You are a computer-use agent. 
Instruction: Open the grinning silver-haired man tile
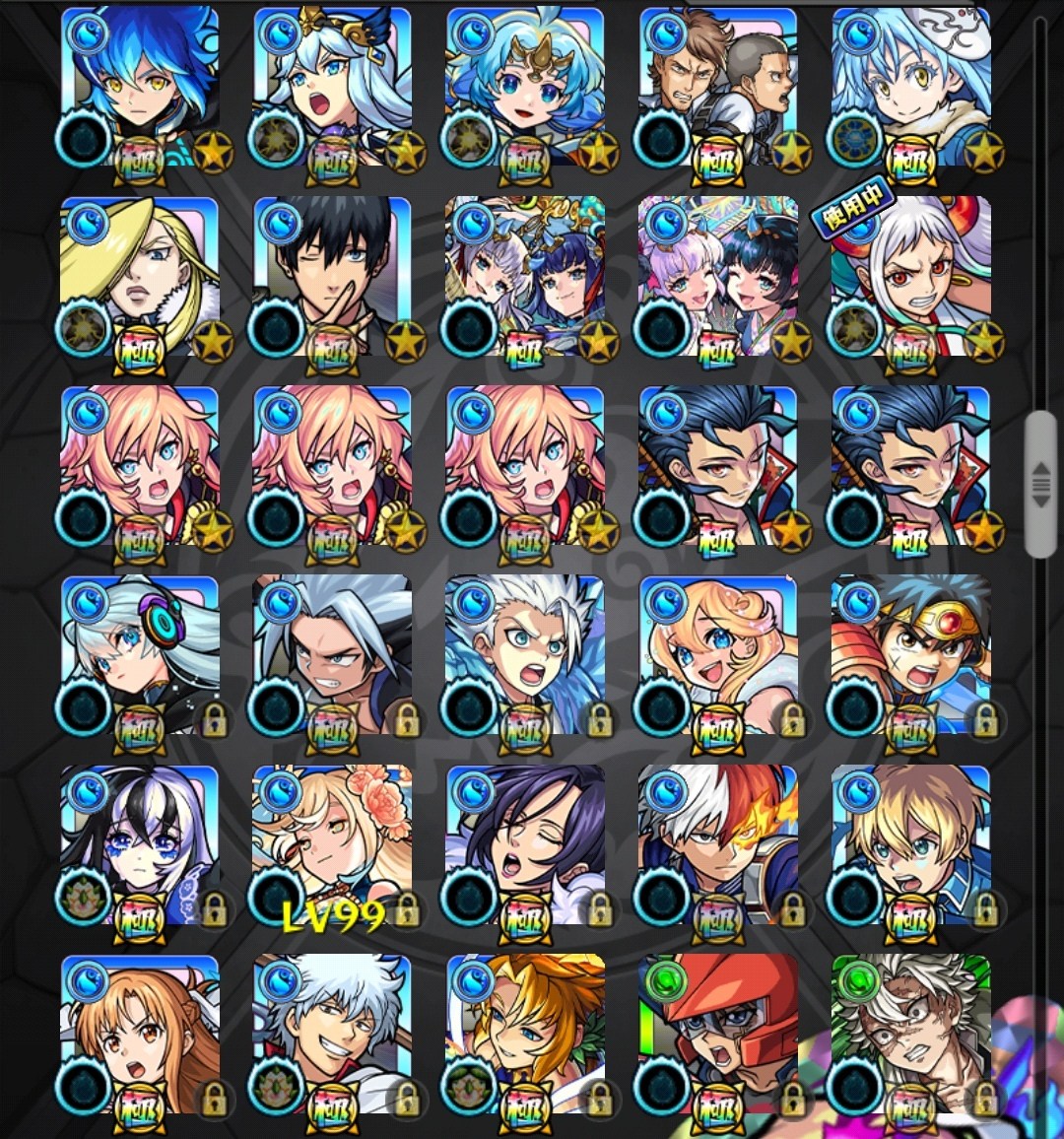332,1035
